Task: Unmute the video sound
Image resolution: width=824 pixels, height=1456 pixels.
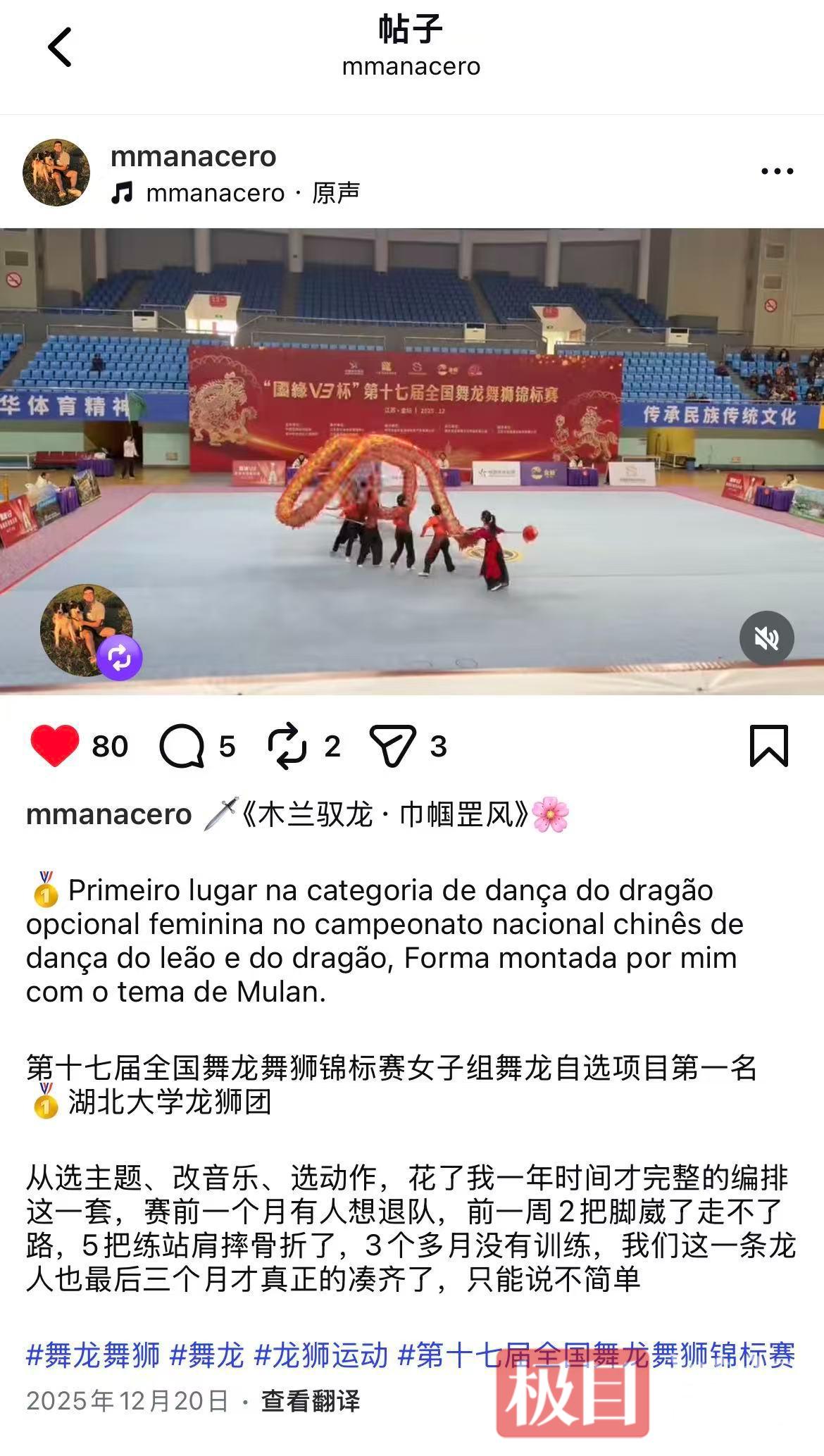Action: (766, 638)
